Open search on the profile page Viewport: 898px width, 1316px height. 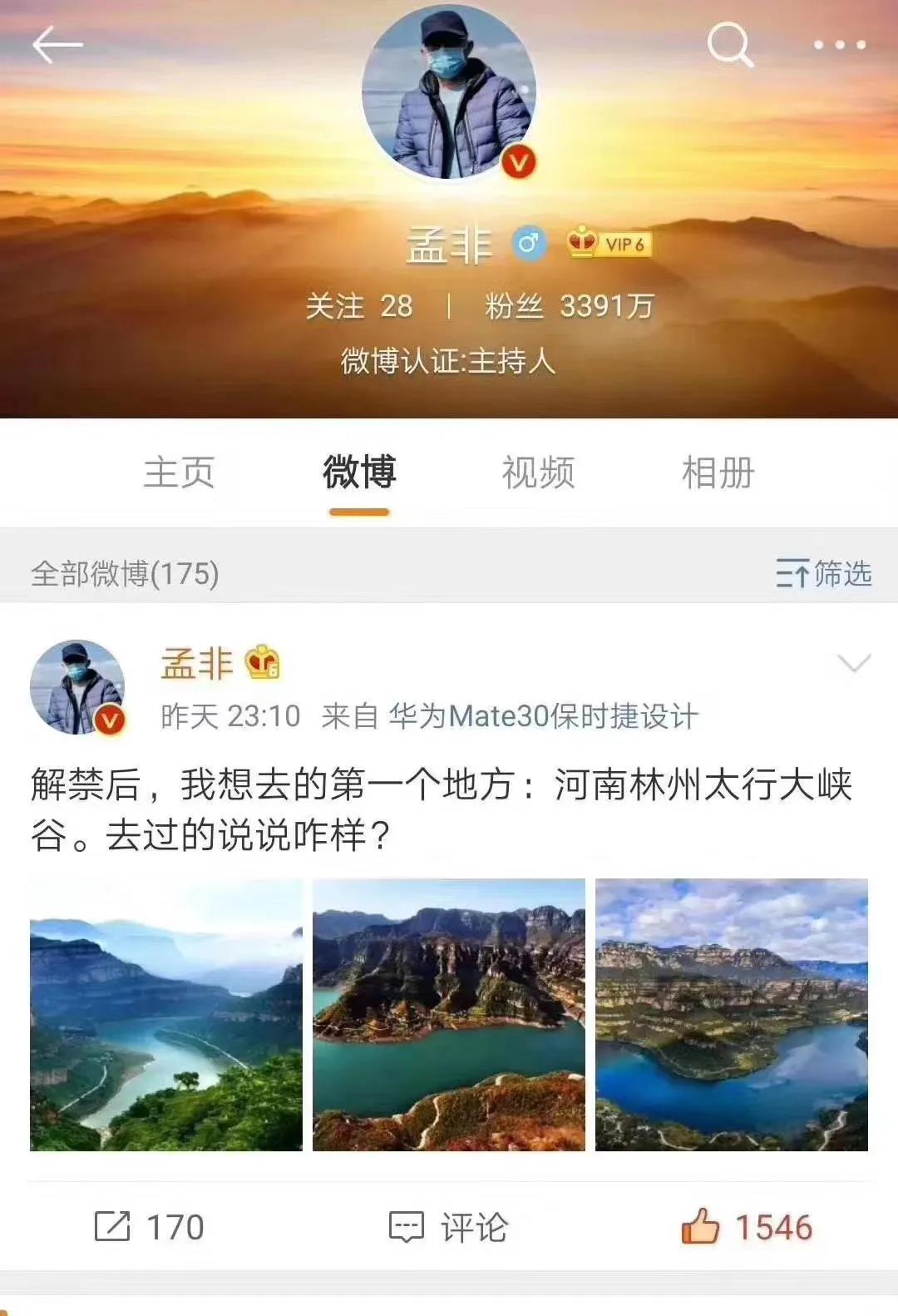729,44
